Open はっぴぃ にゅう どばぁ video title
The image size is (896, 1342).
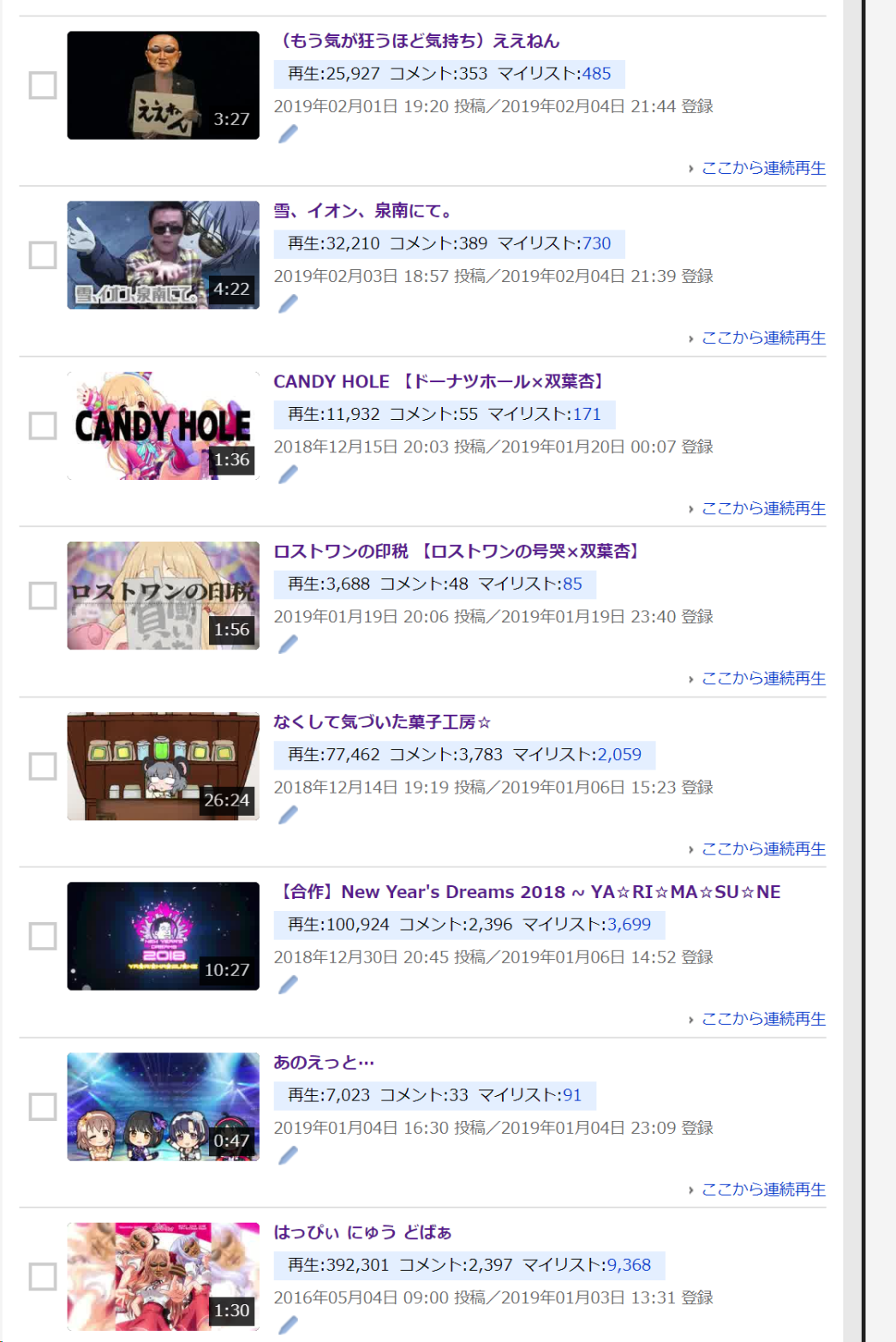pos(361,1231)
